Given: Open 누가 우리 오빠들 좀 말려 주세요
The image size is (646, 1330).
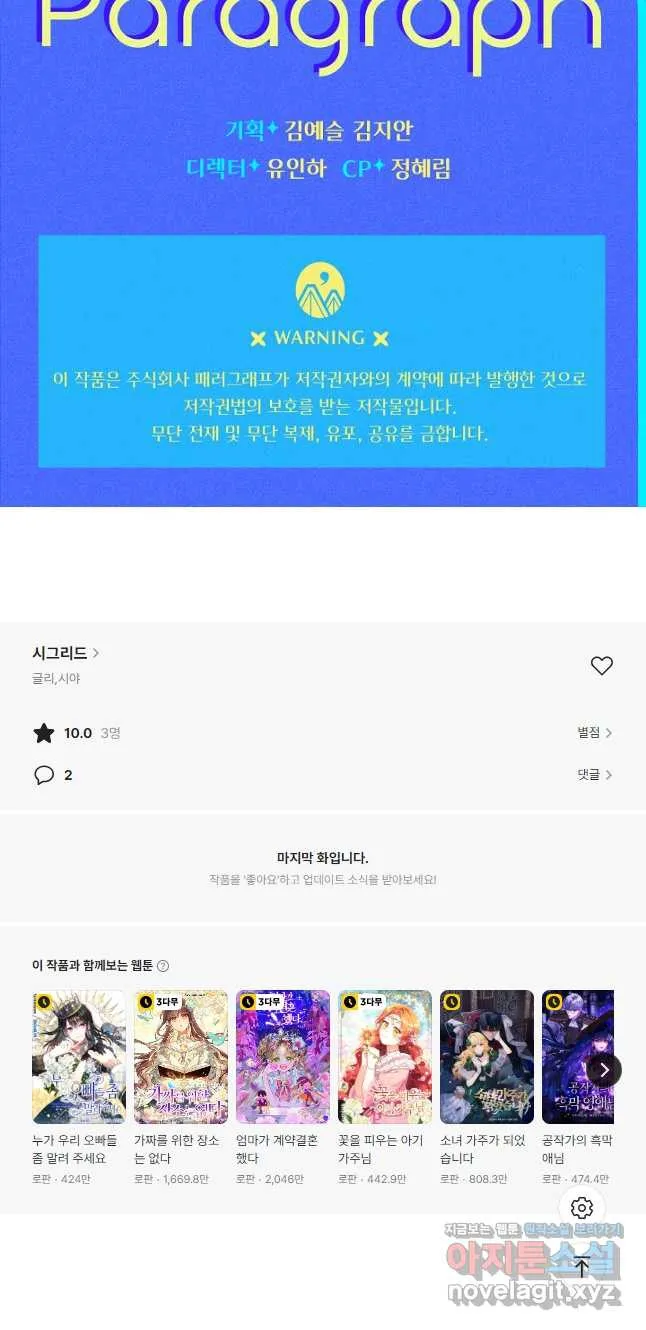Looking at the screenshot, I should [x=79, y=1058].
